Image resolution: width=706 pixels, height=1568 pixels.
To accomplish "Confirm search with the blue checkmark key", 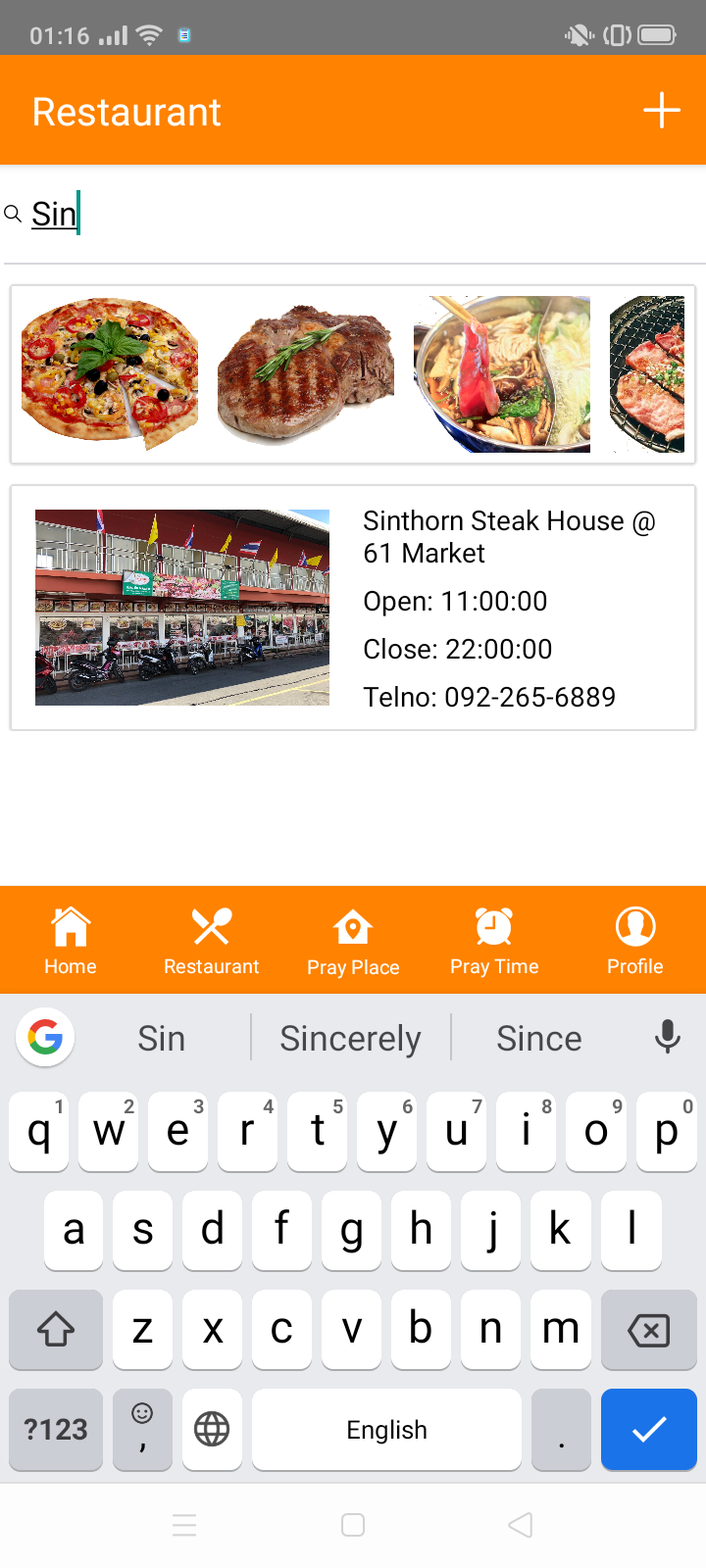I will tap(648, 1430).
